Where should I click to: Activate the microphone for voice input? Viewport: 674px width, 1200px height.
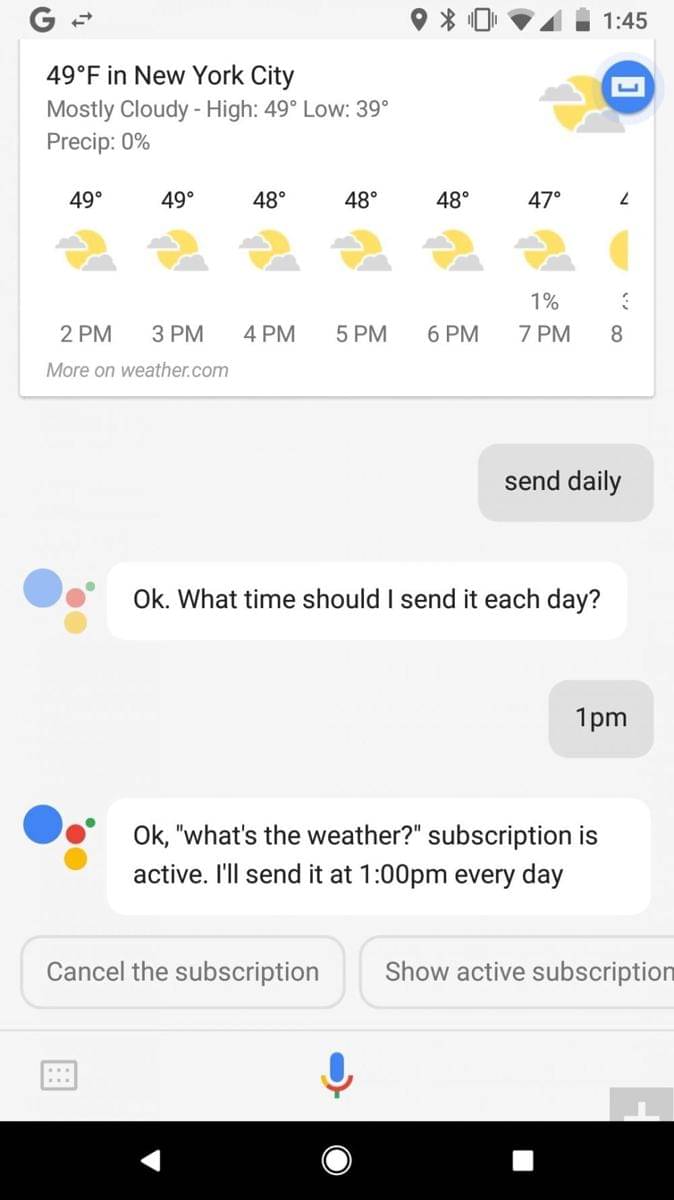coord(337,1073)
